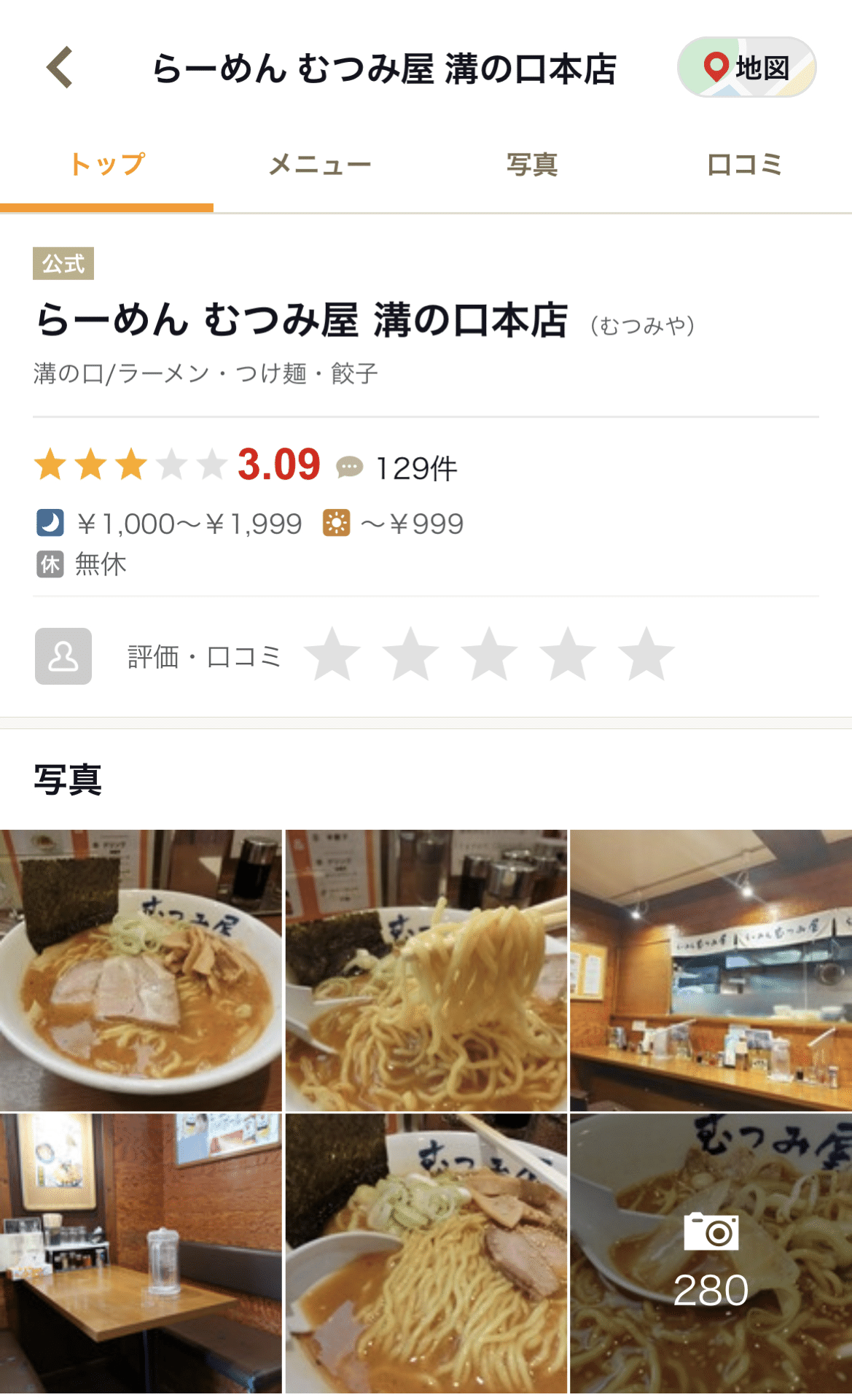Select the トップ tab
The image size is (852, 1400).
[107, 165]
